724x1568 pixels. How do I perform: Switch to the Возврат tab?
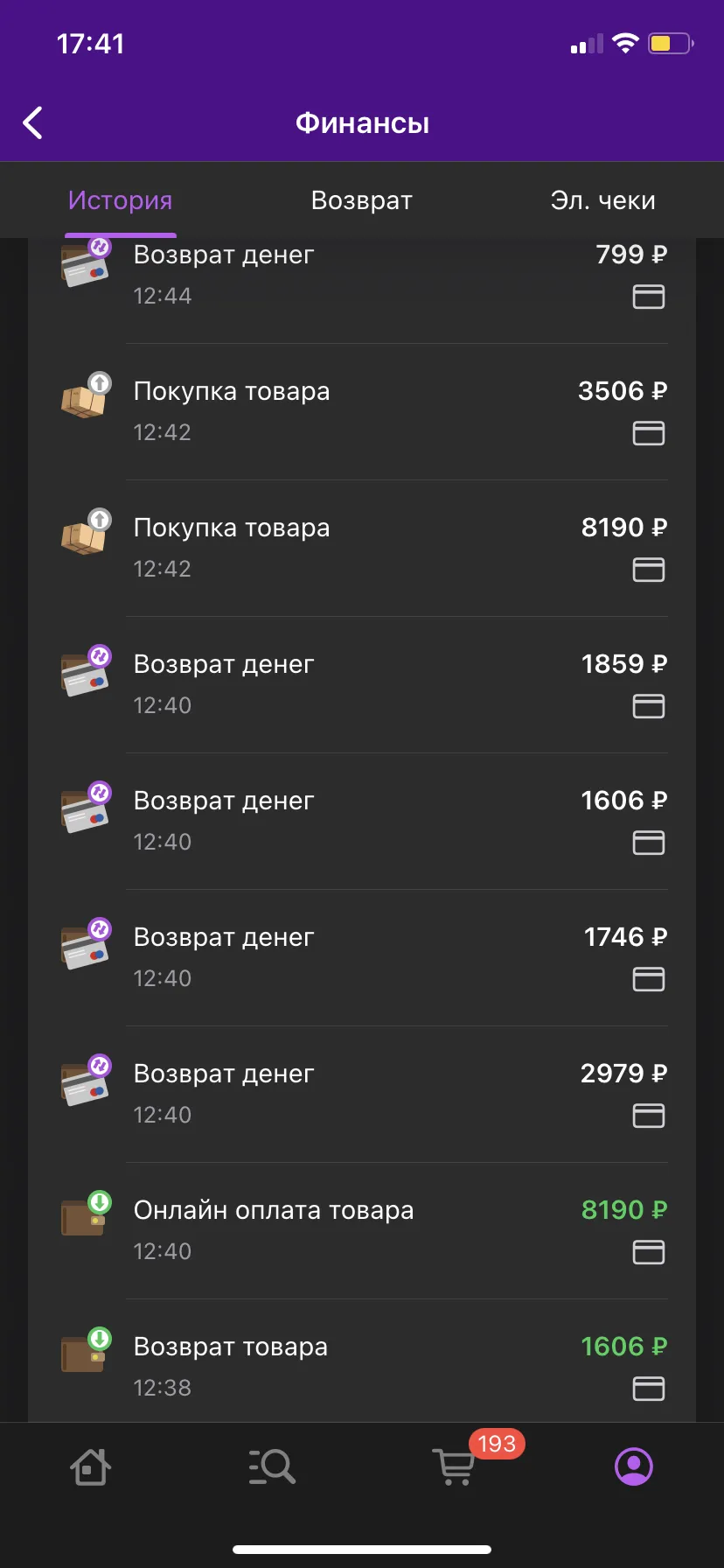coord(362,200)
